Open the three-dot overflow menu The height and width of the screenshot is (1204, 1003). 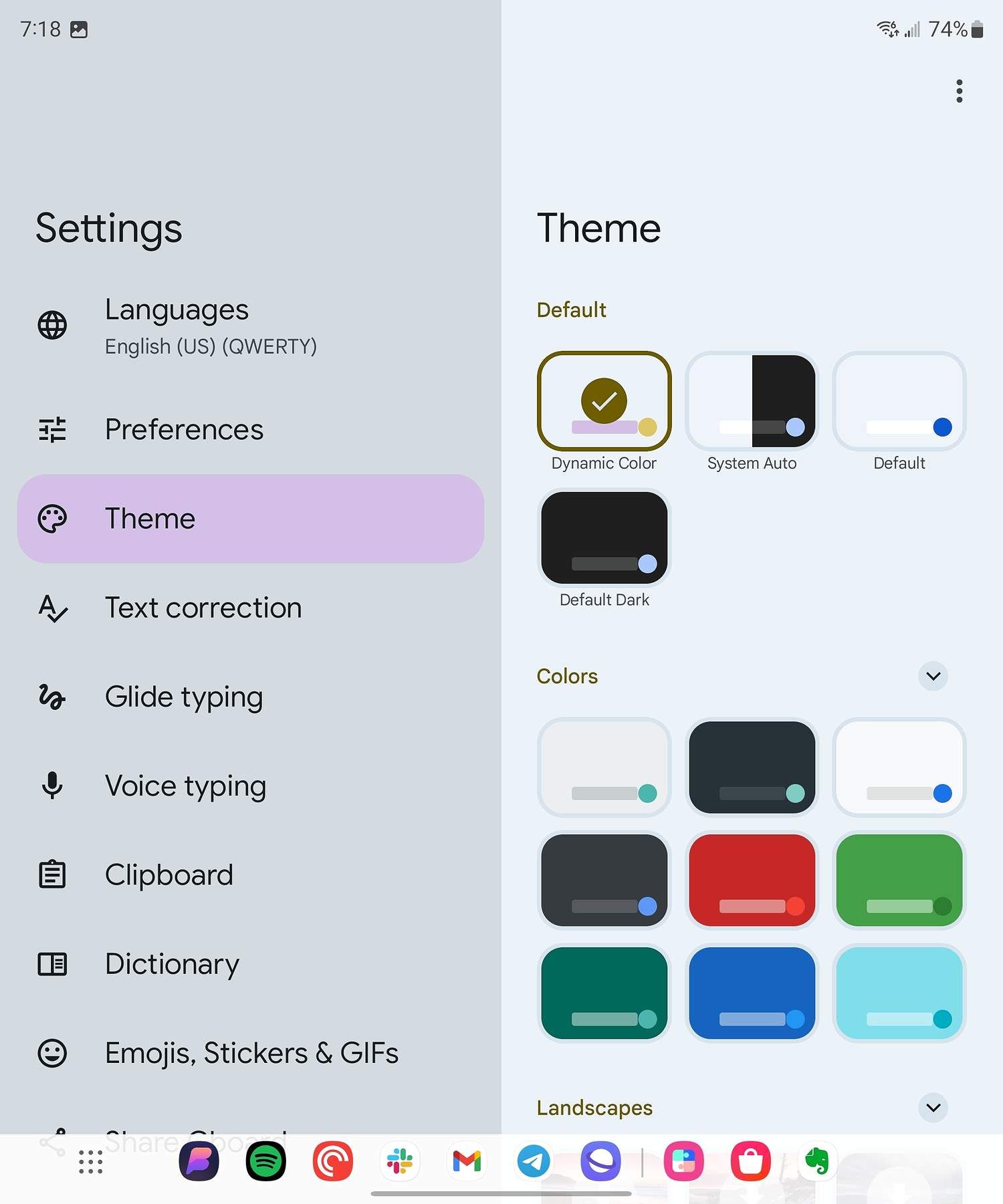[x=959, y=92]
